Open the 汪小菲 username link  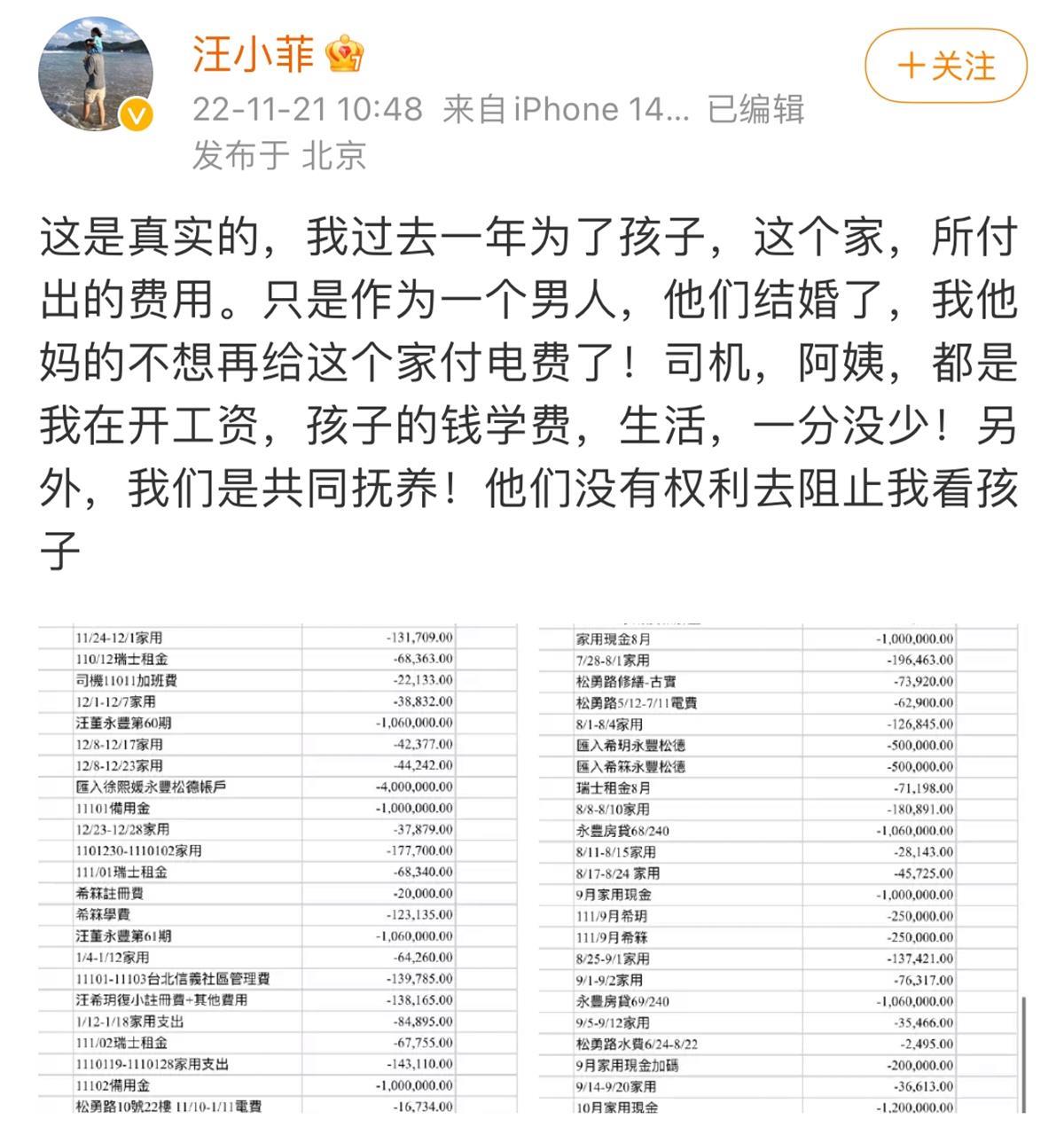pos(254,54)
